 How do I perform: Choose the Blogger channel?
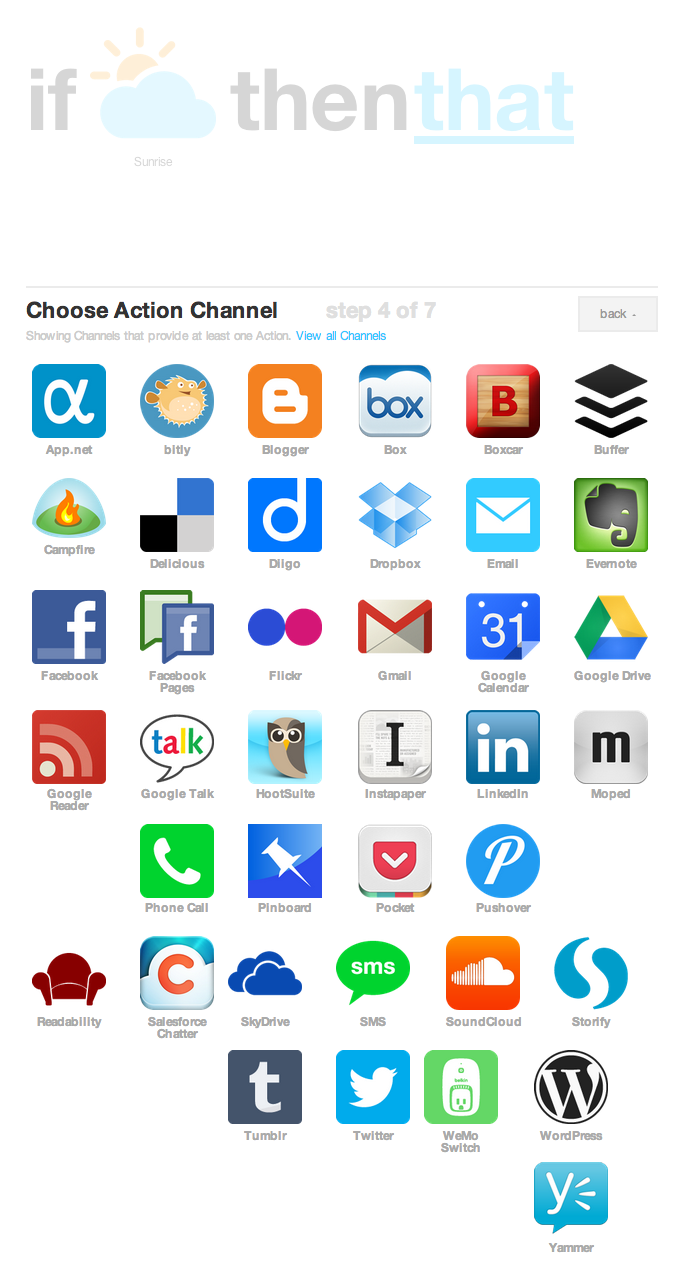click(x=285, y=401)
